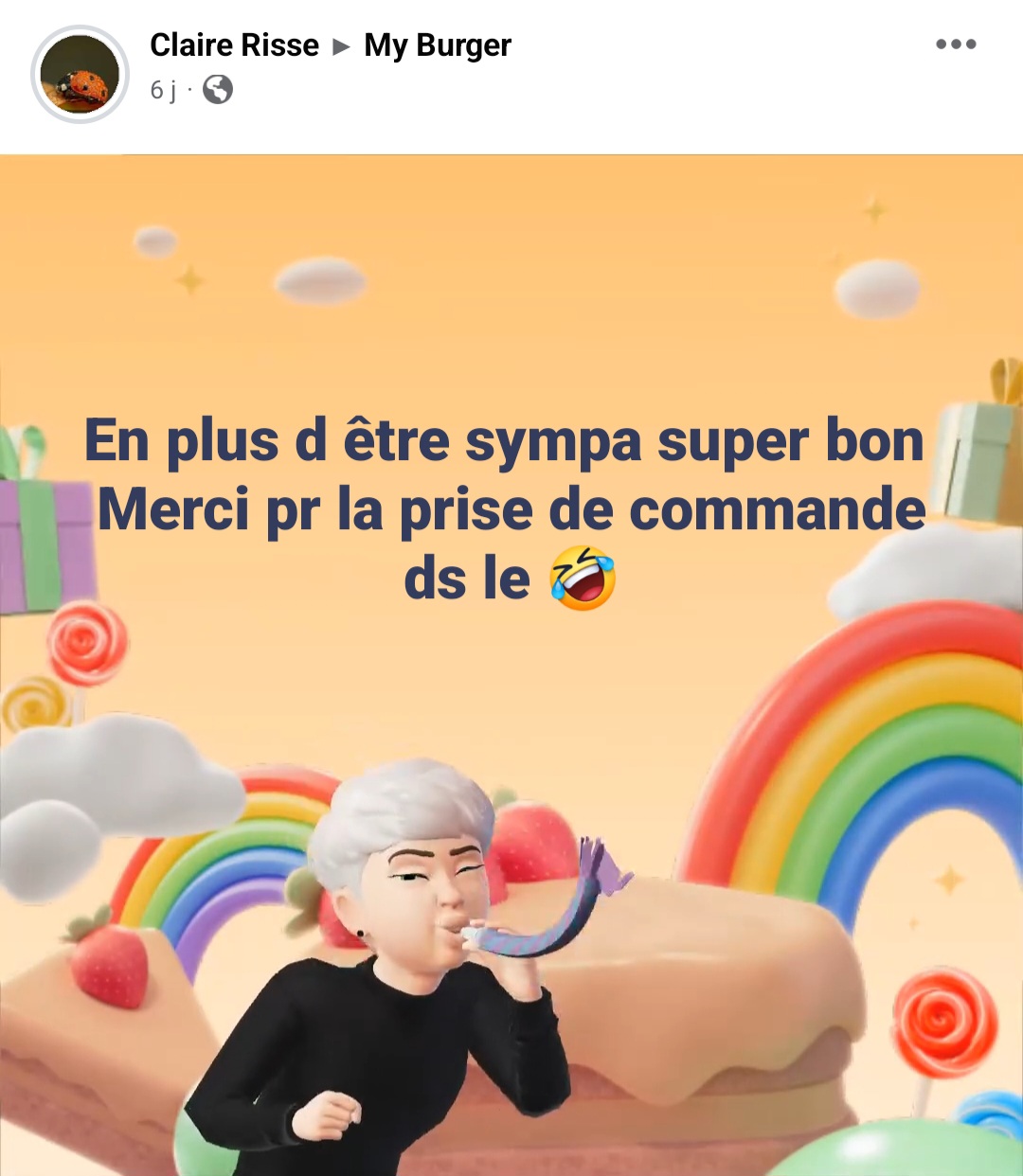
Task: Open the post's three-dot options menu
Action: click(955, 45)
